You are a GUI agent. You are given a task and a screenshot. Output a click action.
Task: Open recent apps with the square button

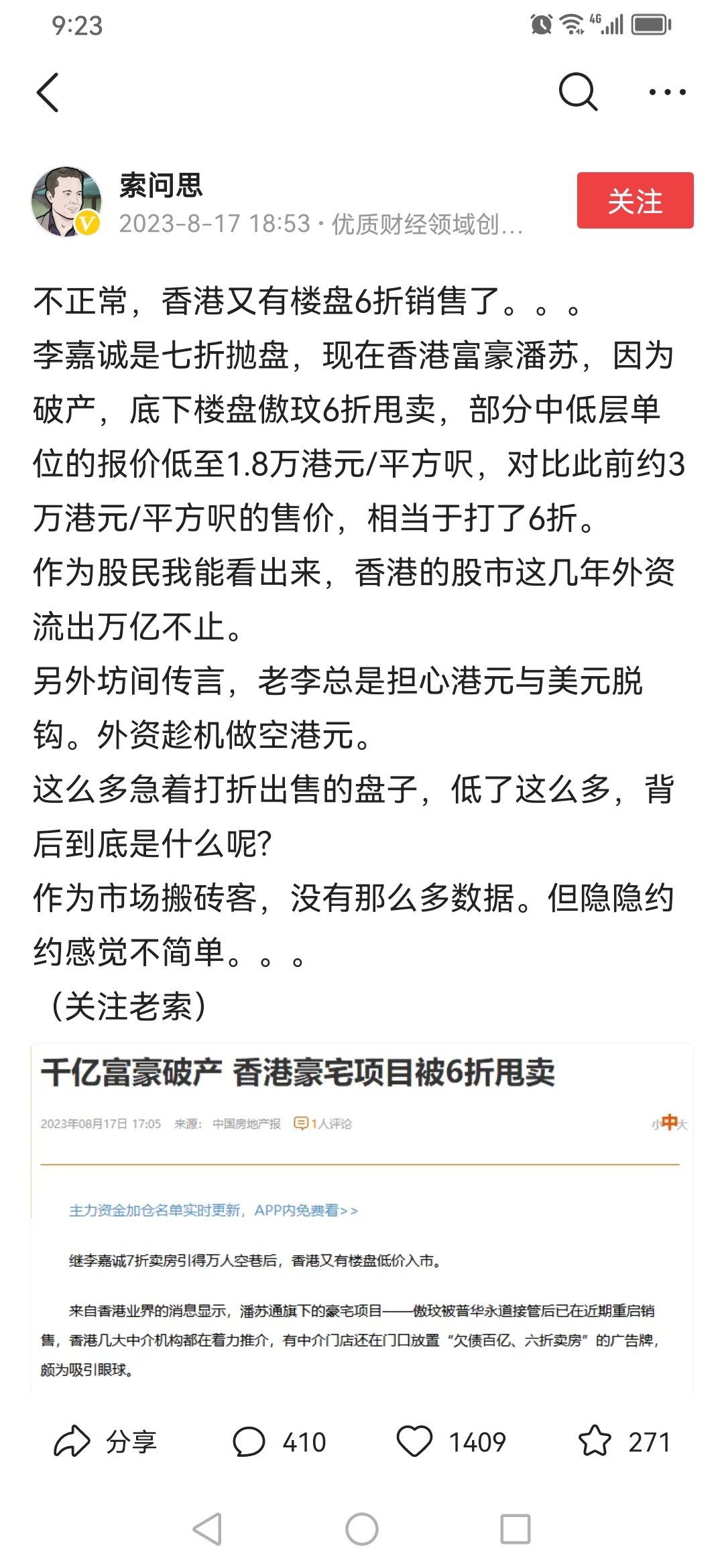515,1530
